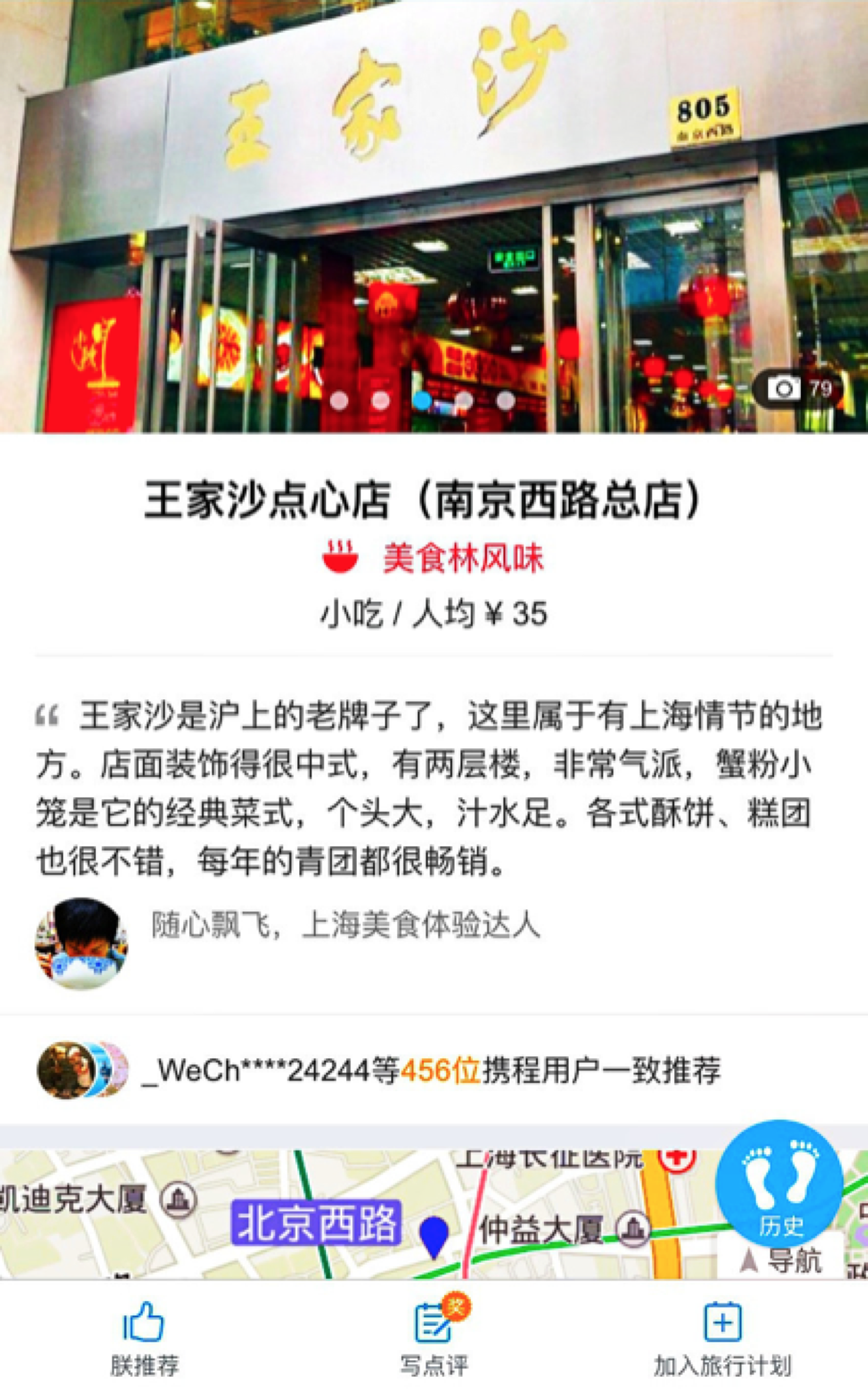Open reviewer 随心飘飞's profile avatar

tap(82, 943)
